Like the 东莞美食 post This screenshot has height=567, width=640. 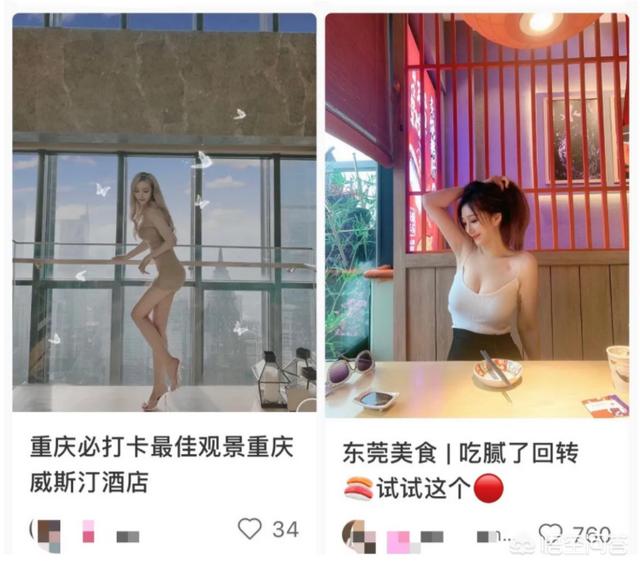[x=551, y=534]
